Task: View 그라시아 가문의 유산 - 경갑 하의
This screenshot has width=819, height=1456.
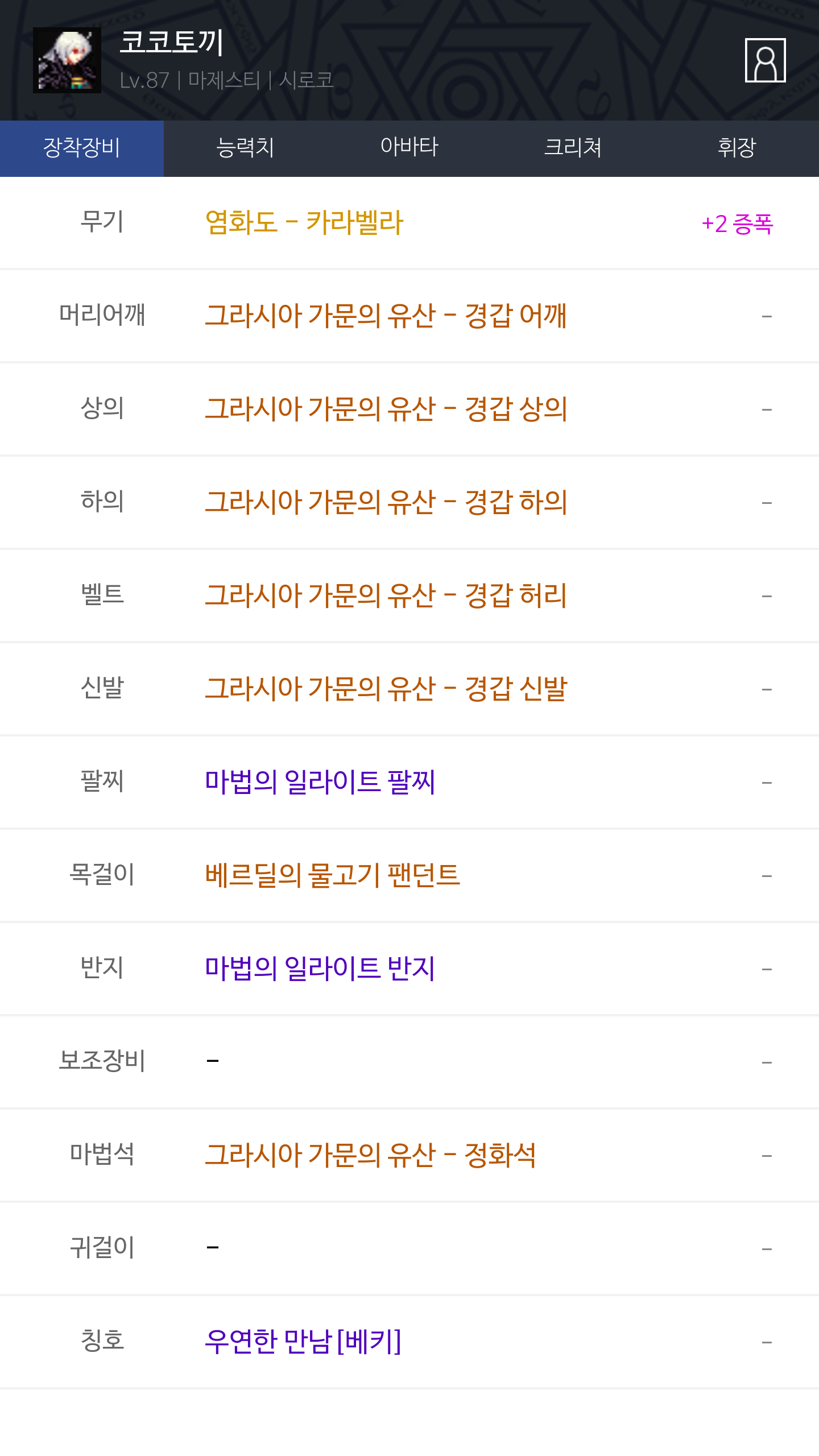Action: (386, 502)
